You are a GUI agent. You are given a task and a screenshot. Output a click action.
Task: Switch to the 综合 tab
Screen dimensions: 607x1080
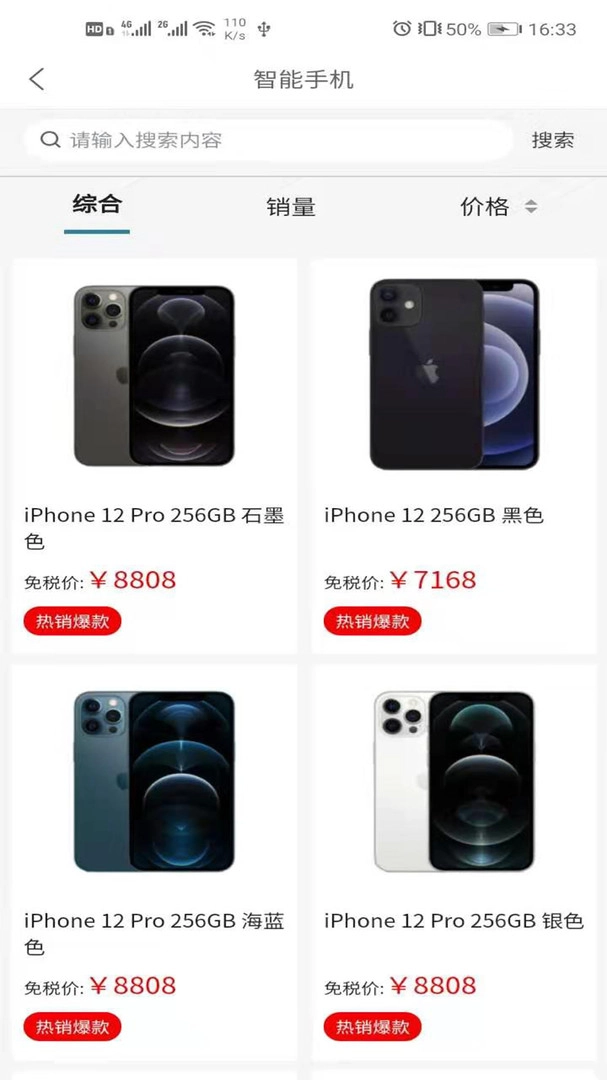pos(97,206)
